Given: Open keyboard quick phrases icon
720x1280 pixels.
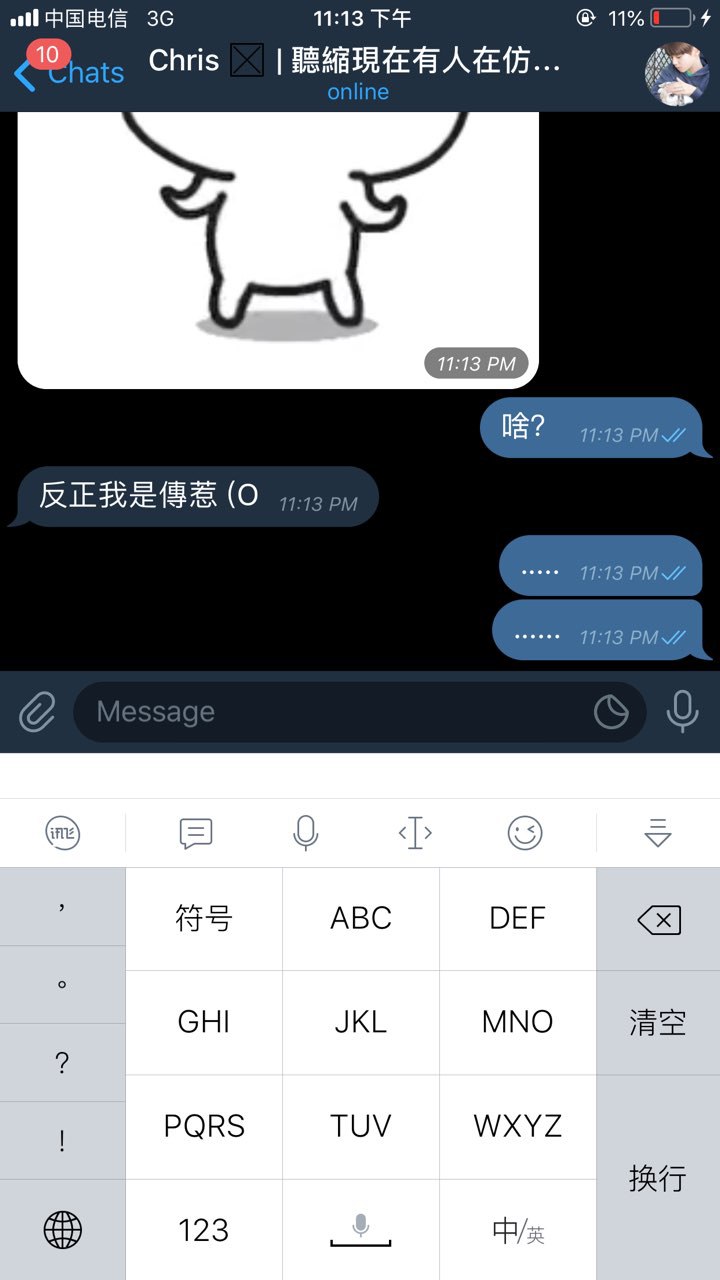Looking at the screenshot, I should (196, 833).
